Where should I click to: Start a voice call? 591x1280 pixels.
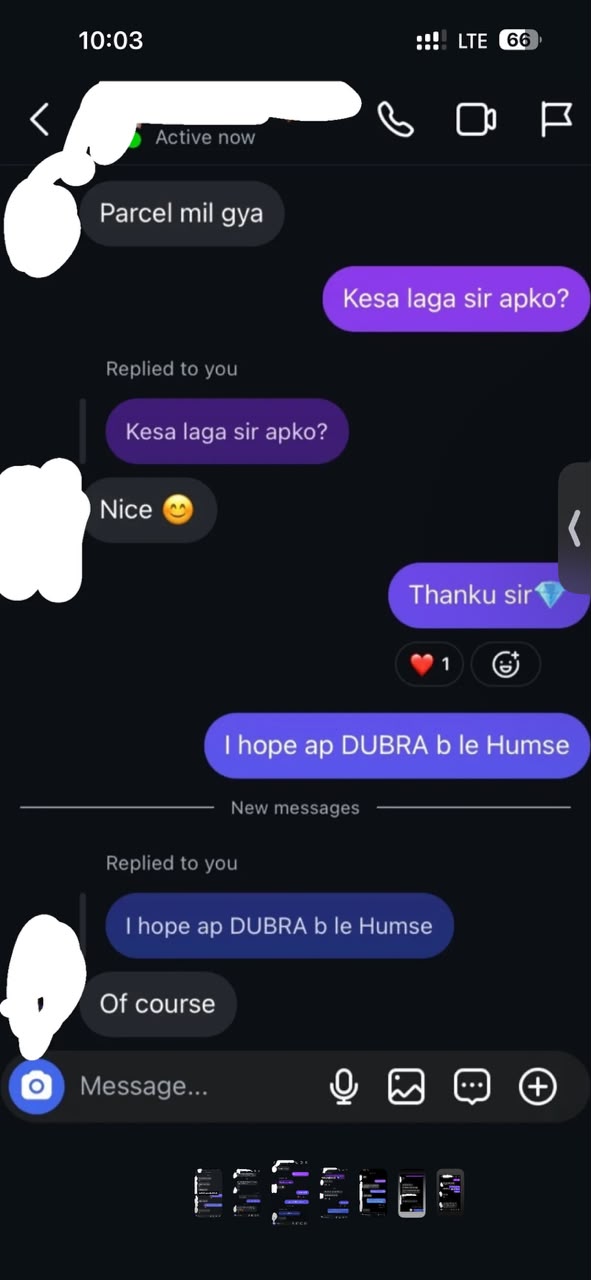[395, 120]
